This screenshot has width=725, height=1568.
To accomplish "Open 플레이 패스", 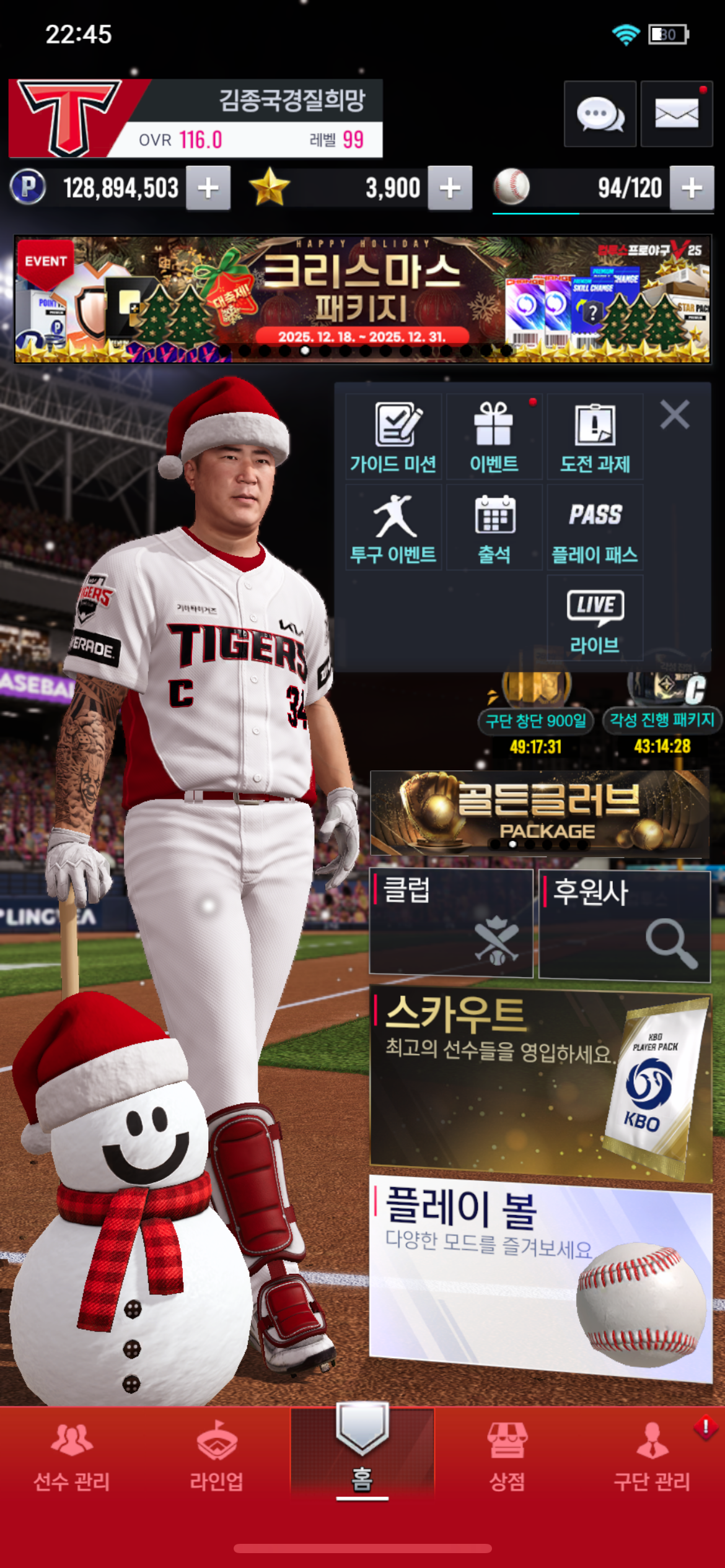I will [595, 528].
